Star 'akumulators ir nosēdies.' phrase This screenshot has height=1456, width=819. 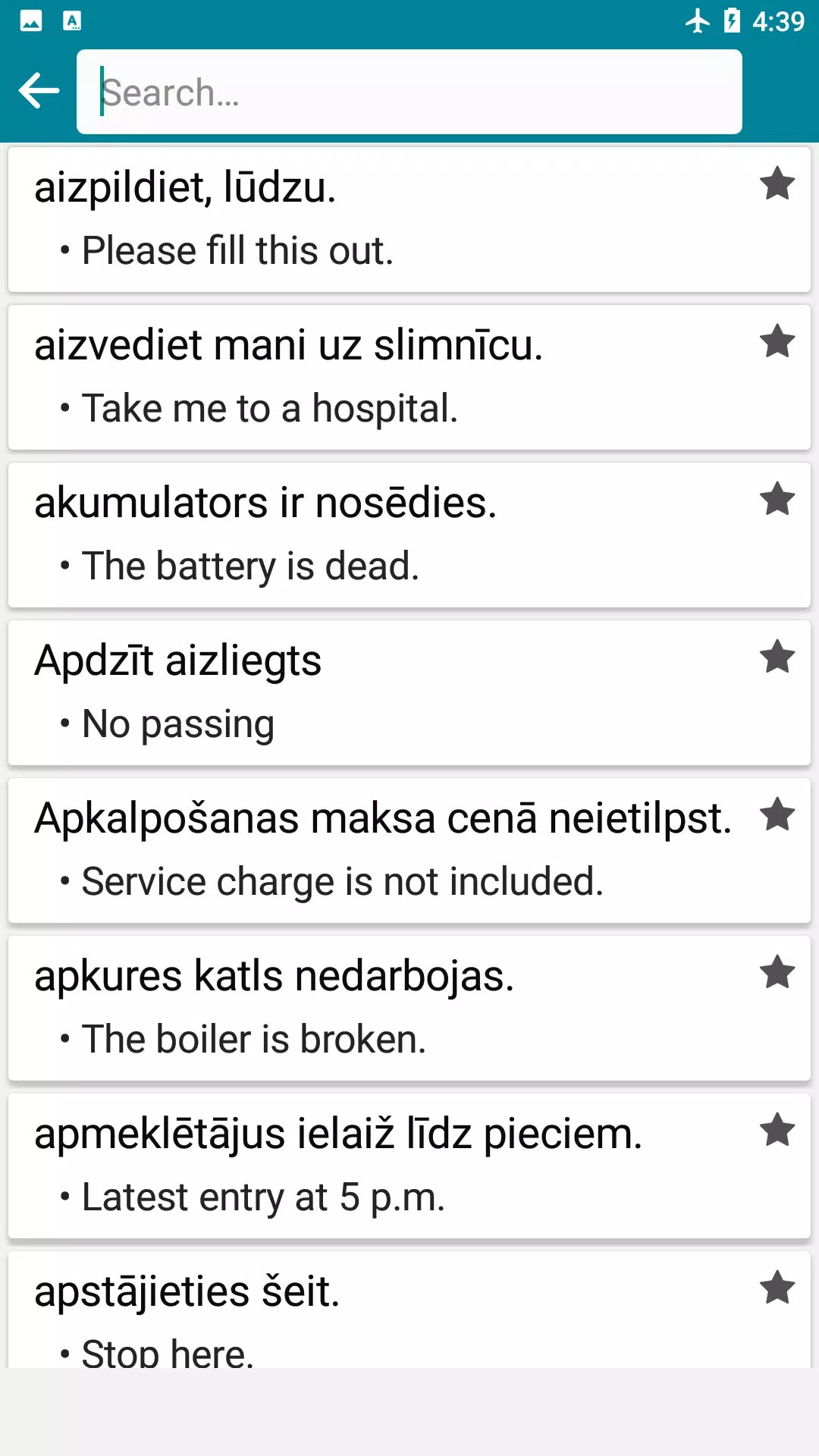click(x=777, y=499)
